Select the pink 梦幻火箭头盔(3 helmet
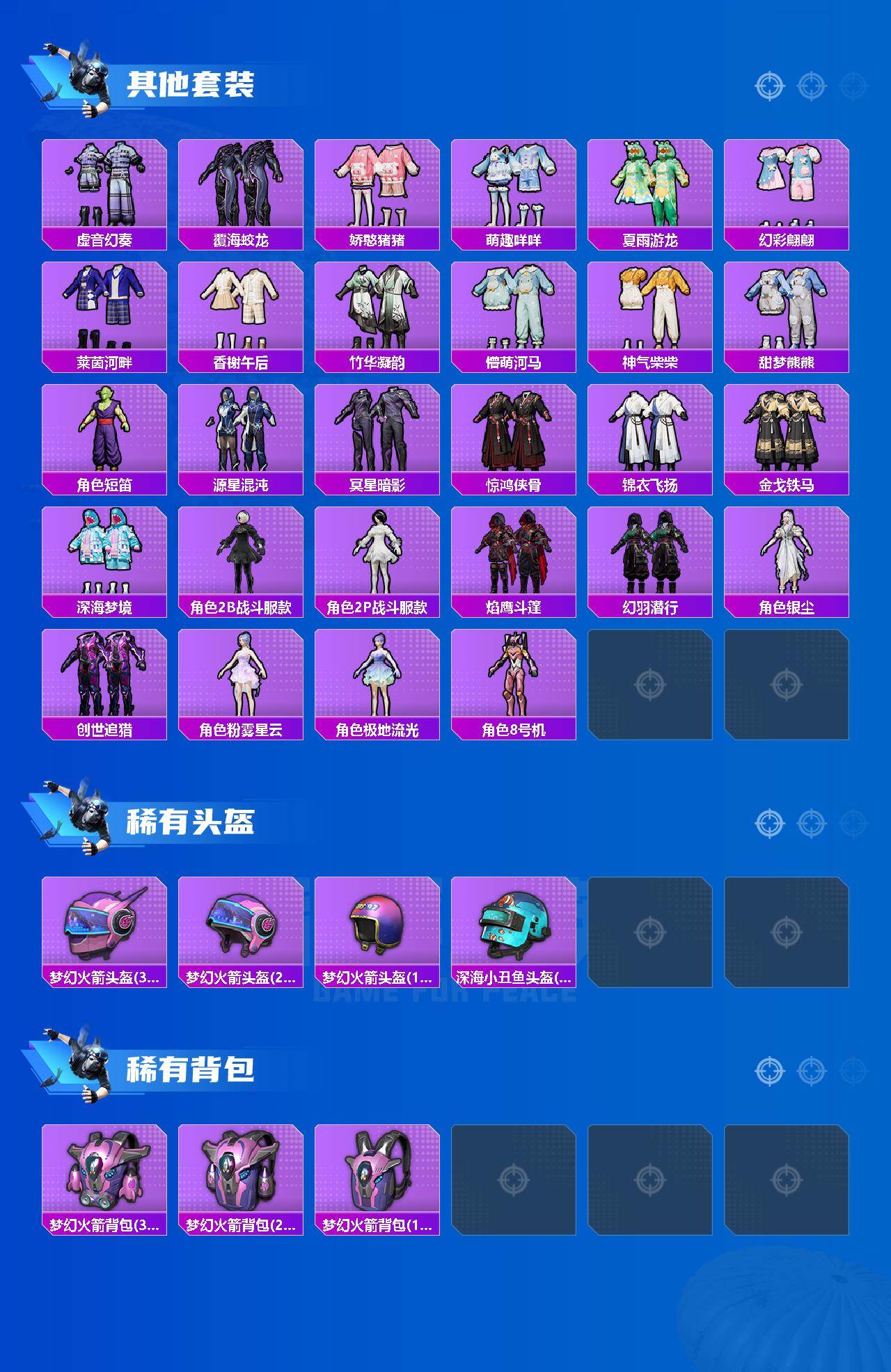 point(104,932)
